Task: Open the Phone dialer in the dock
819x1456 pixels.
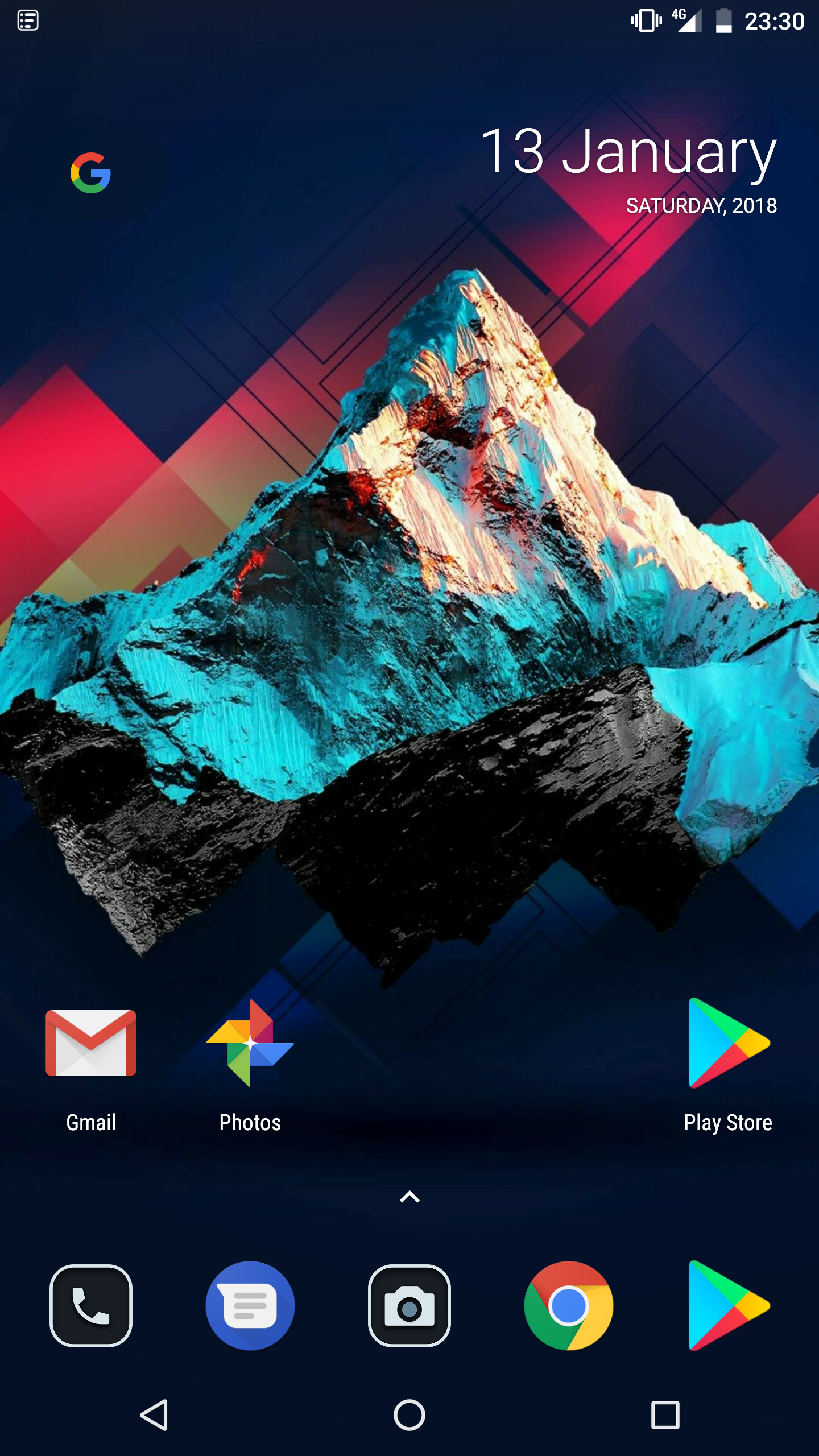Action: (x=91, y=1305)
